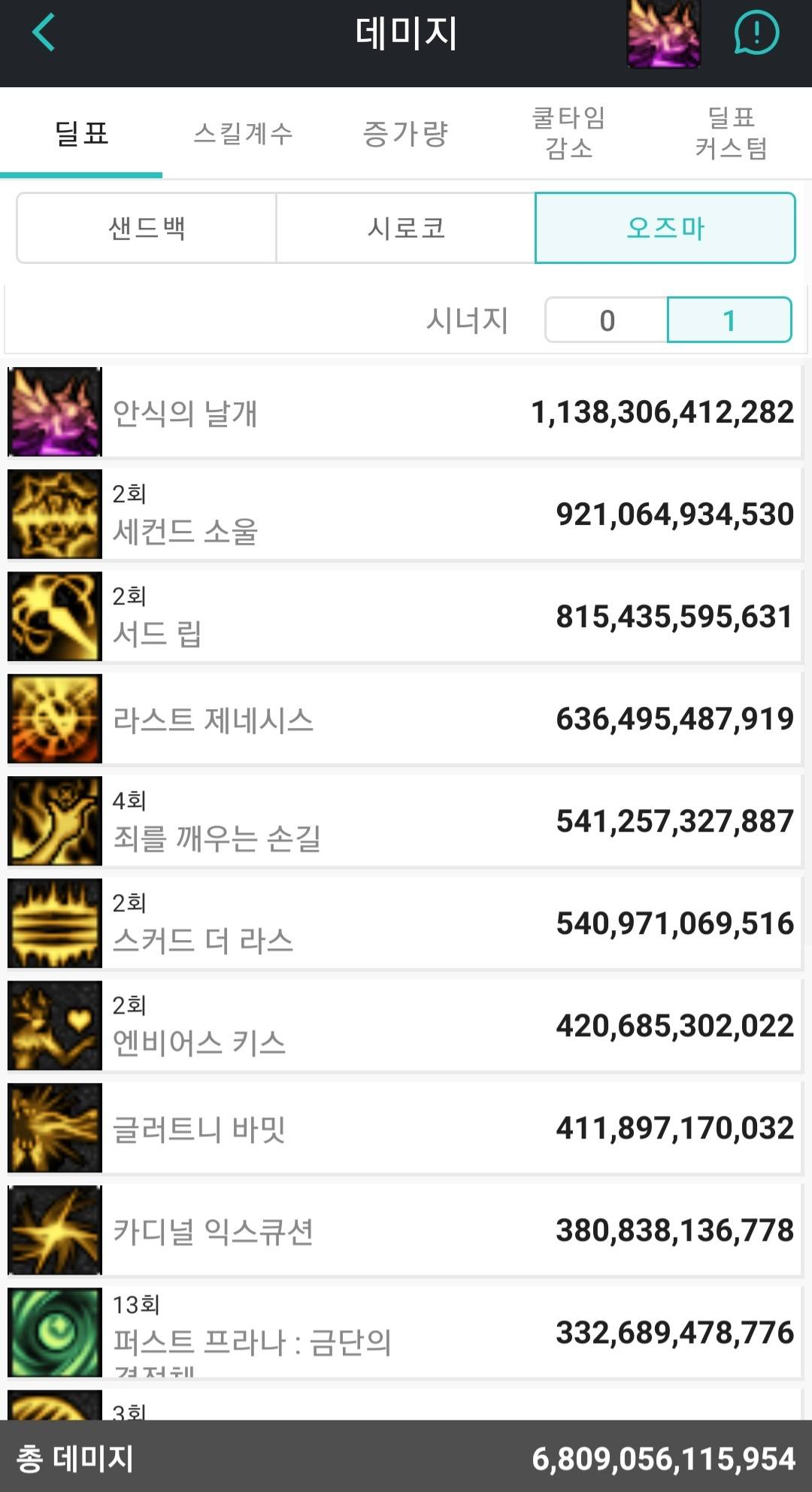Go back using the top-left arrow

pyautogui.click(x=44, y=33)
